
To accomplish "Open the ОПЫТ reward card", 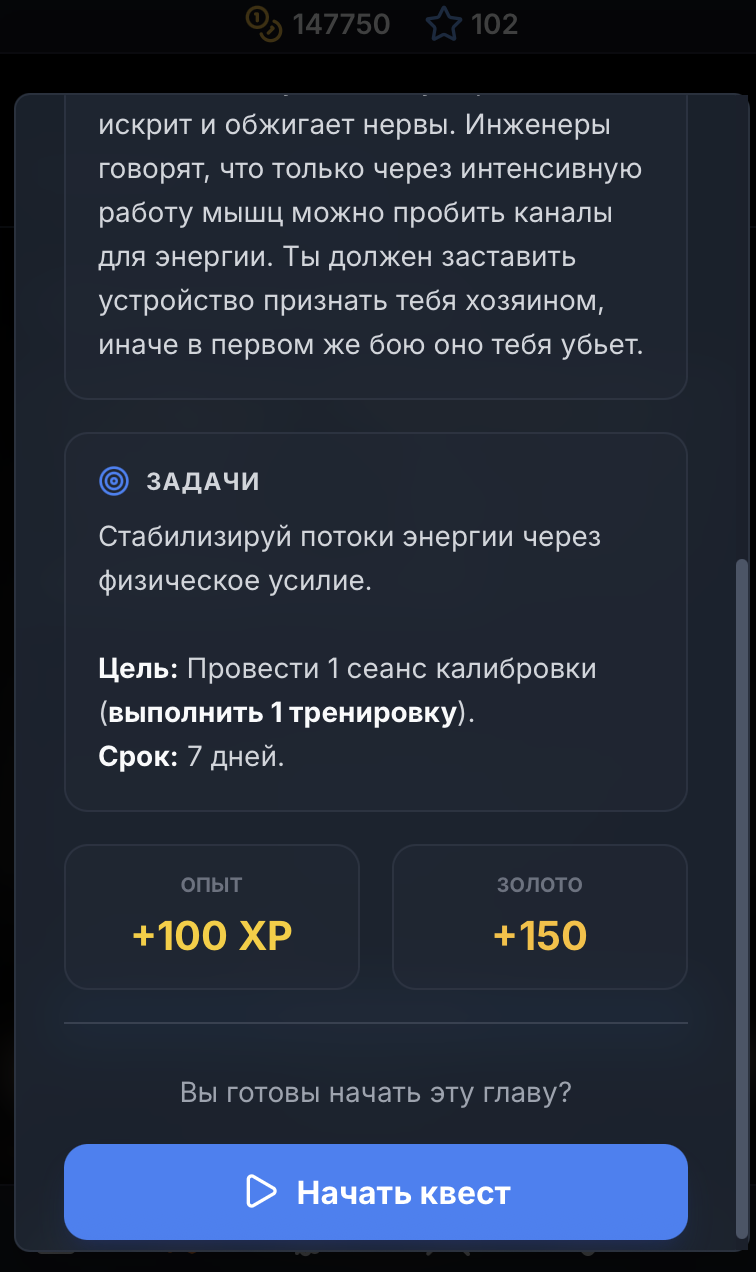I will 212,916.
